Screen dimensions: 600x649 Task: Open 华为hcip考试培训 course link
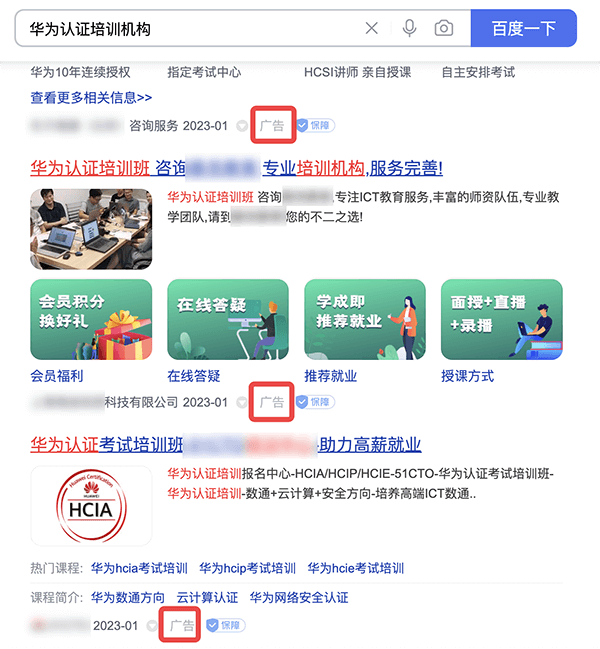[247, 568]
